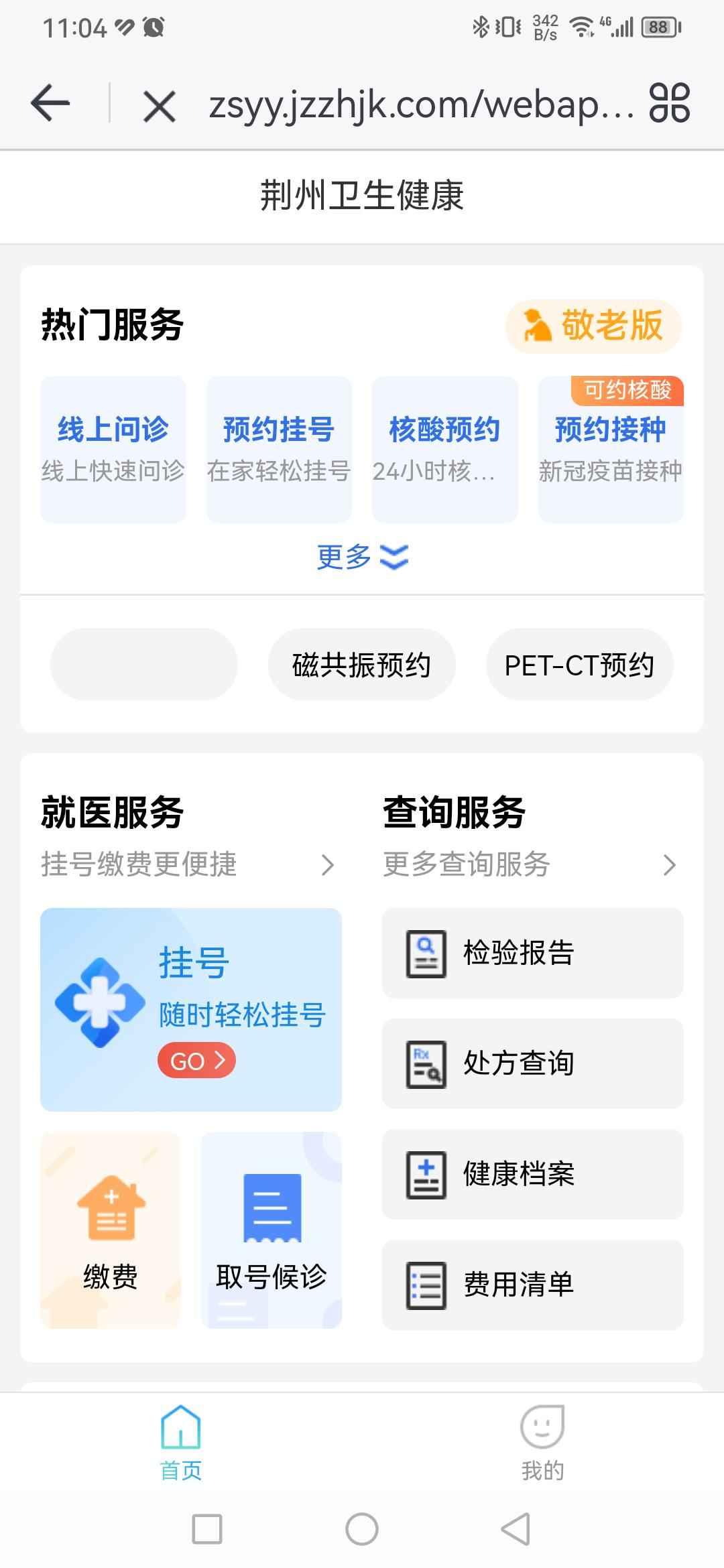
Task: Select the PET-CT预约 chip
Action: [579, 665]
